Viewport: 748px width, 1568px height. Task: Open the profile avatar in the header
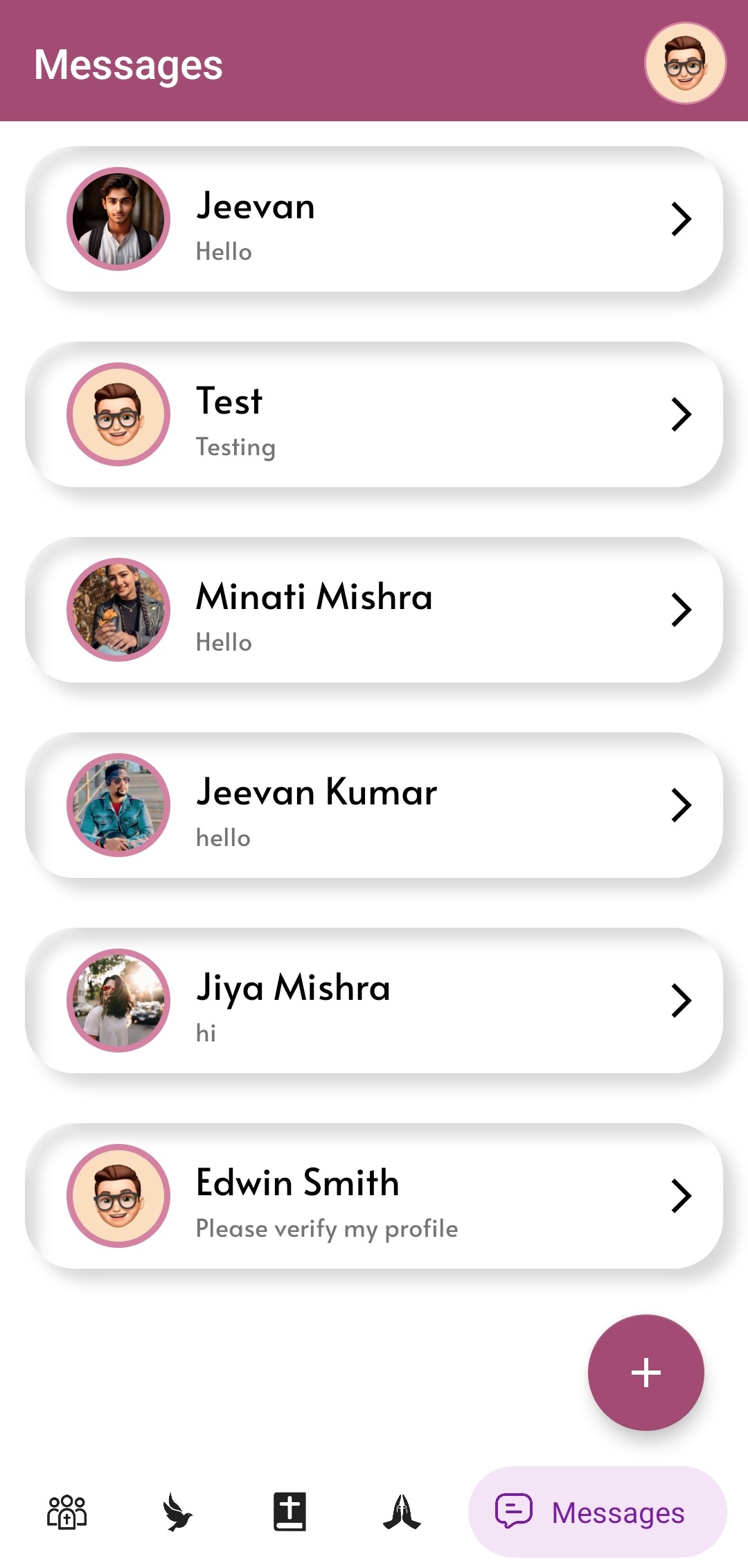click(685, 64)
